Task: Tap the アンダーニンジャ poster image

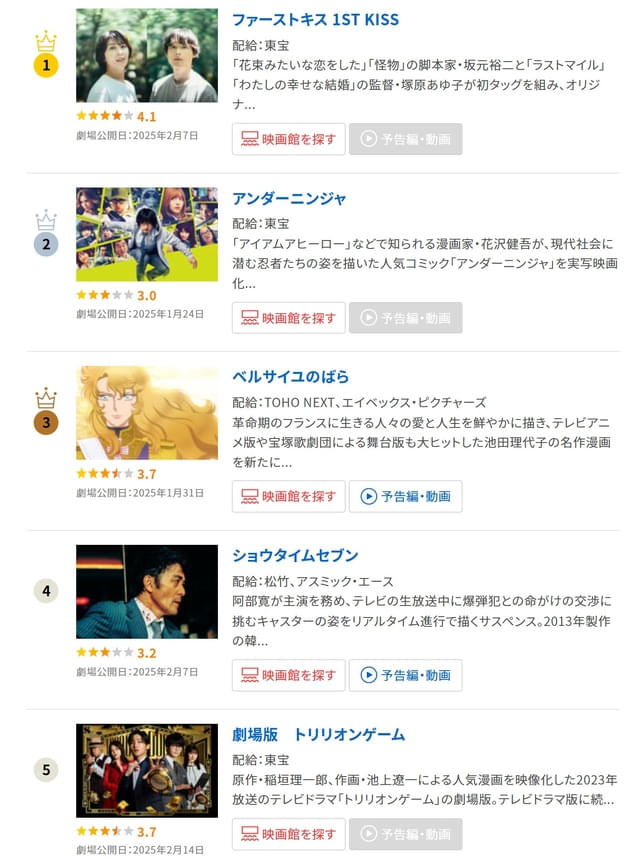Action: pyautogui.click(x=146, y=234)
